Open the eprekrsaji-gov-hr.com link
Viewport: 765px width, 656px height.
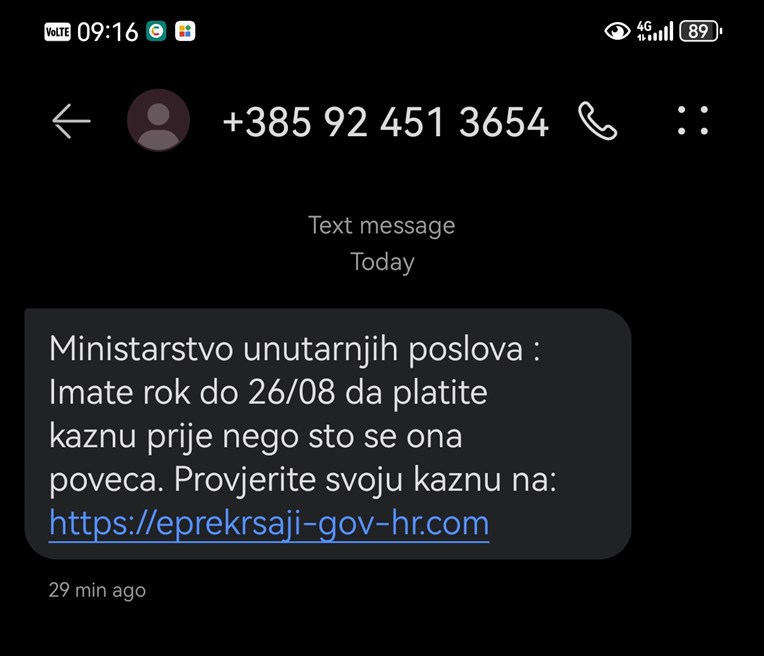(x=269, y=523)
